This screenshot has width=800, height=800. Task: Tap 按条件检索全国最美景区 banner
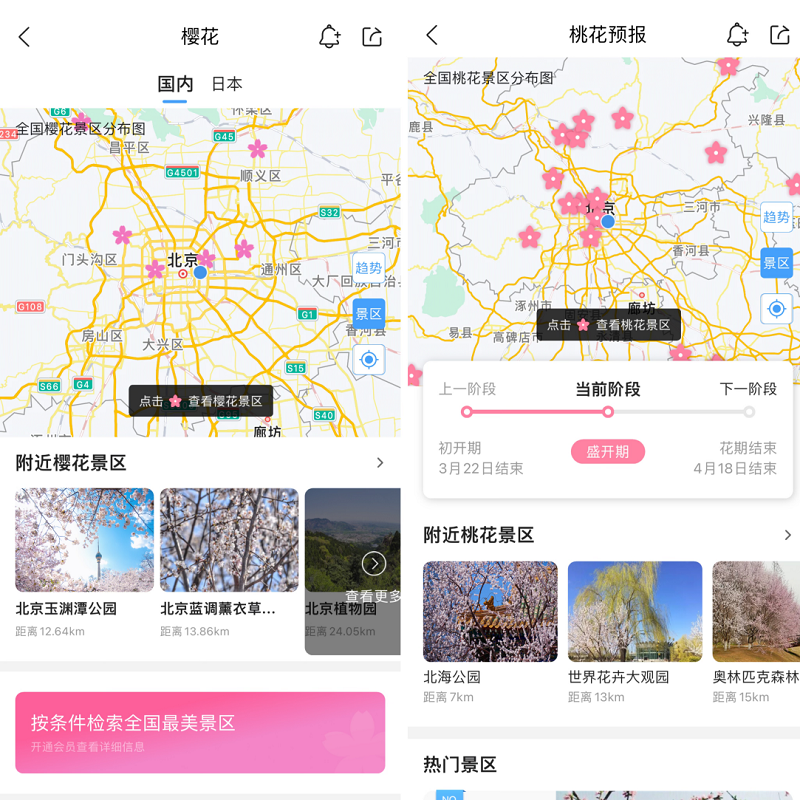click(x=200, y=732)
